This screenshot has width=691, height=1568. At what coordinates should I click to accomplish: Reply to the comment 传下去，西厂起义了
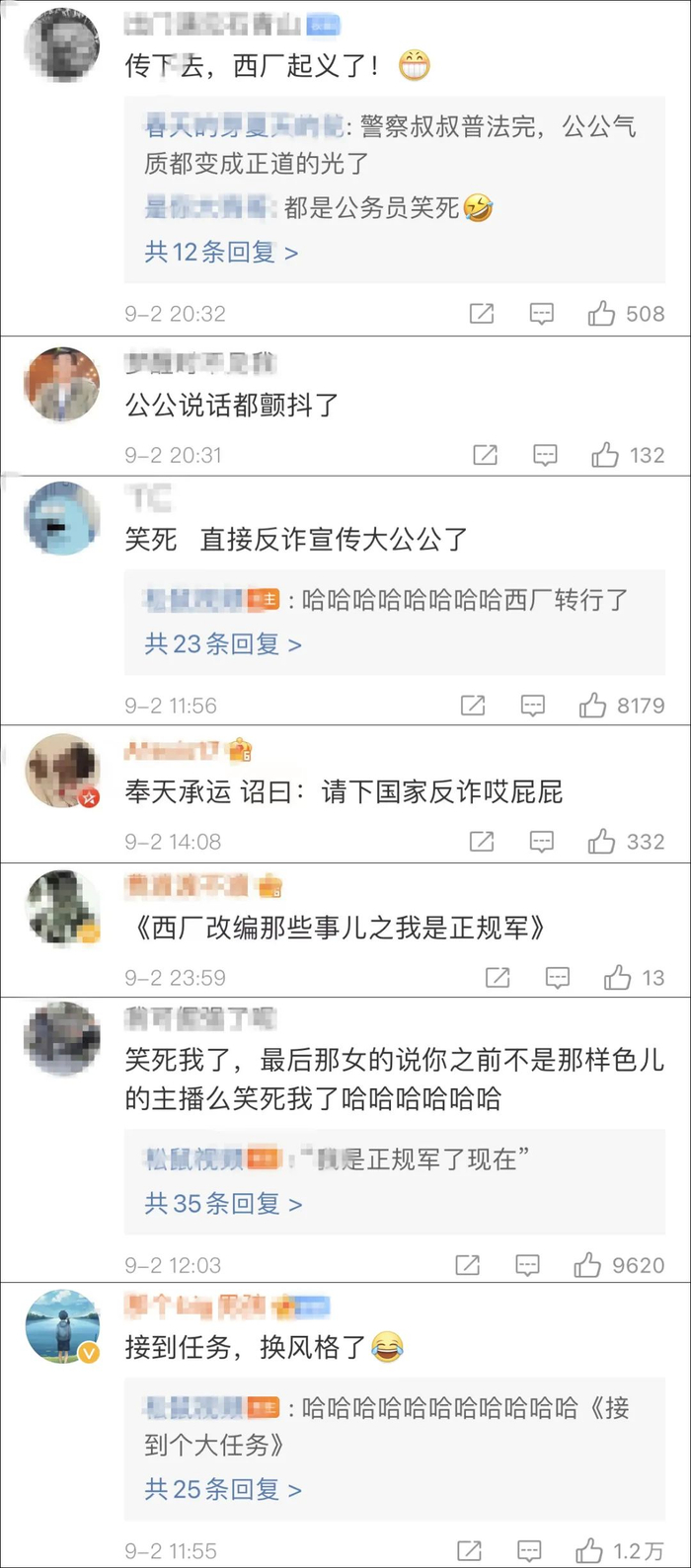541,314
